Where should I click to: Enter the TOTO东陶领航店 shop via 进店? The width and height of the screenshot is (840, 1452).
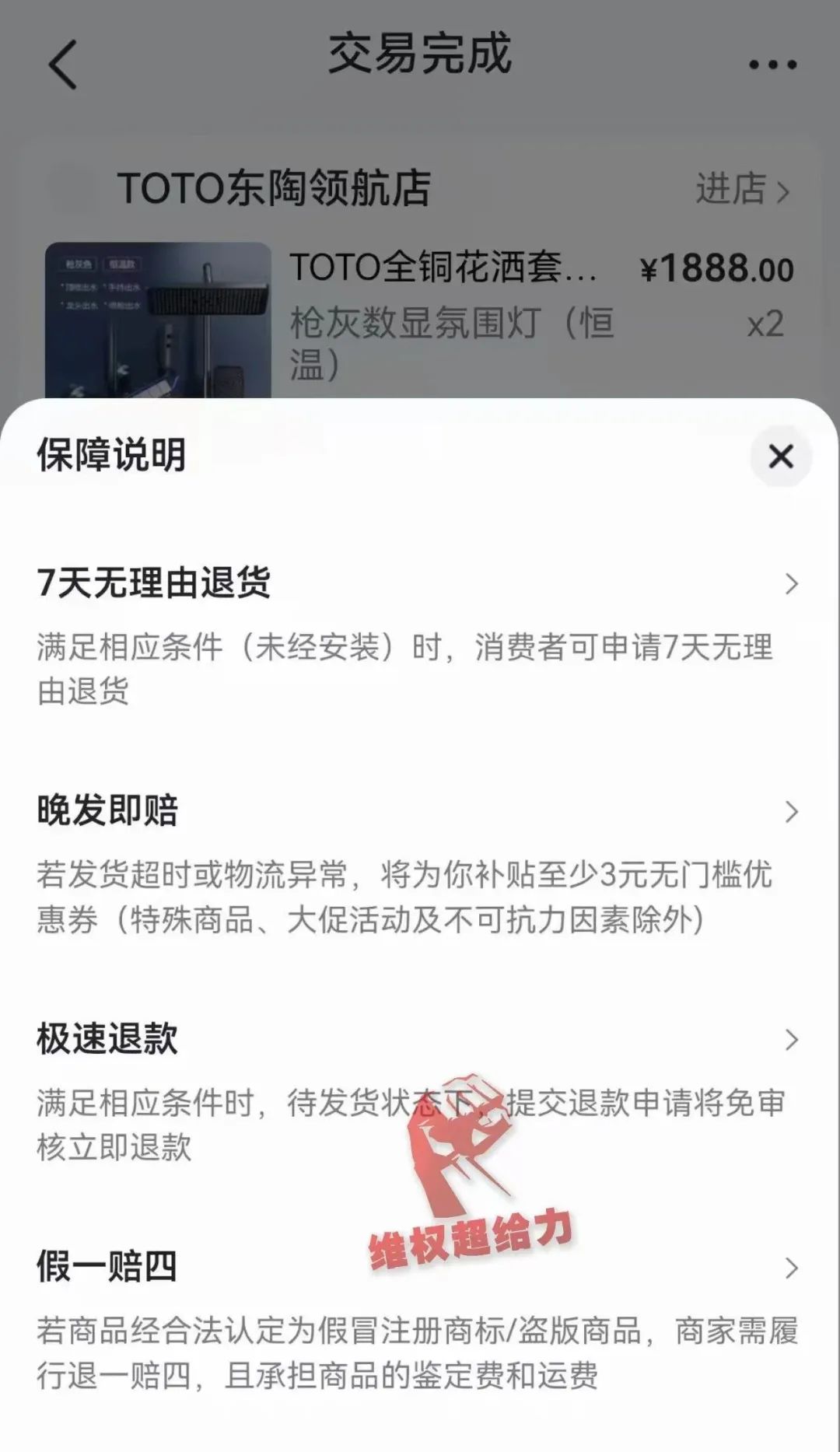click(741, 189)
